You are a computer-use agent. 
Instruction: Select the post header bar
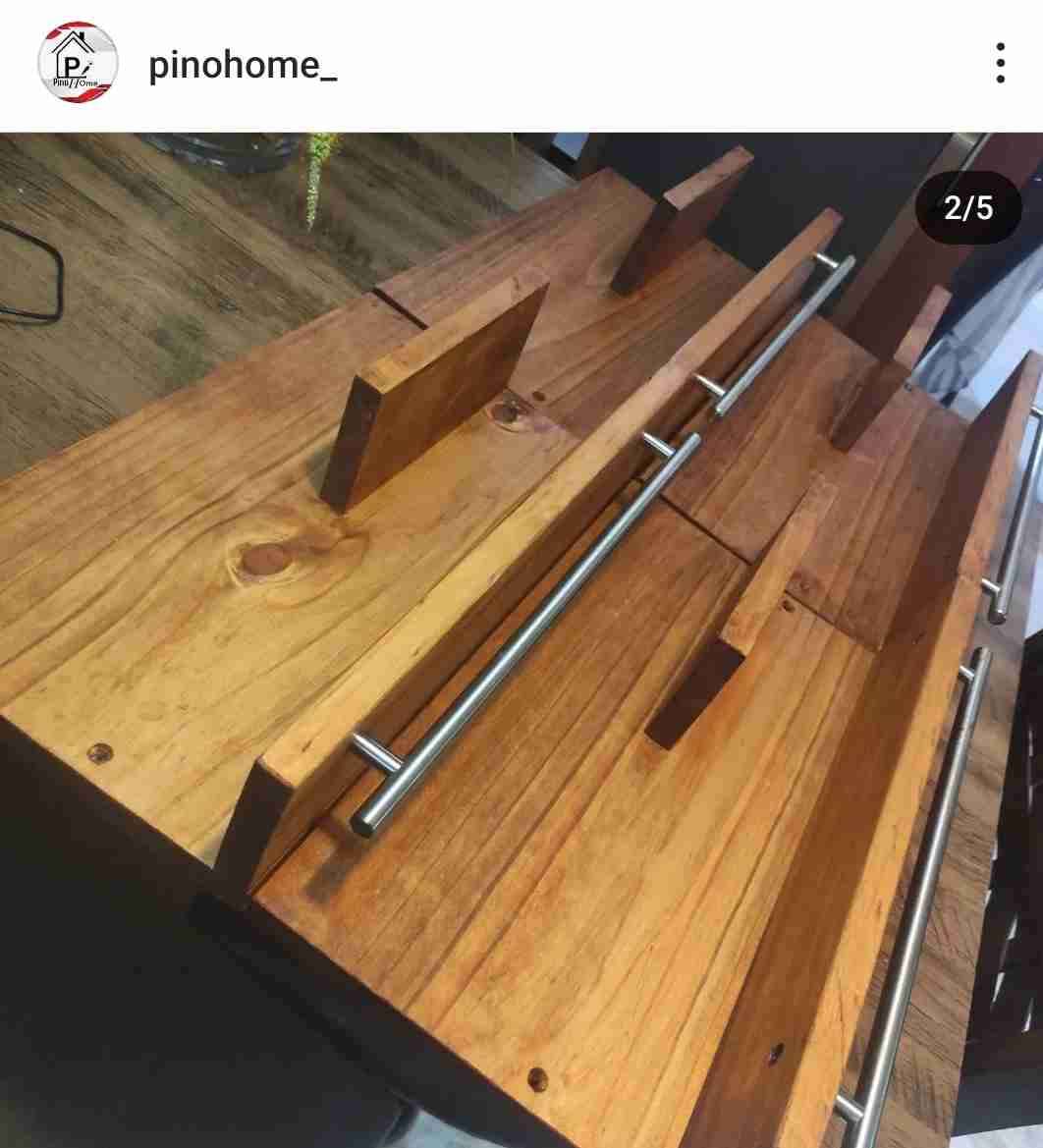(521, 64)
